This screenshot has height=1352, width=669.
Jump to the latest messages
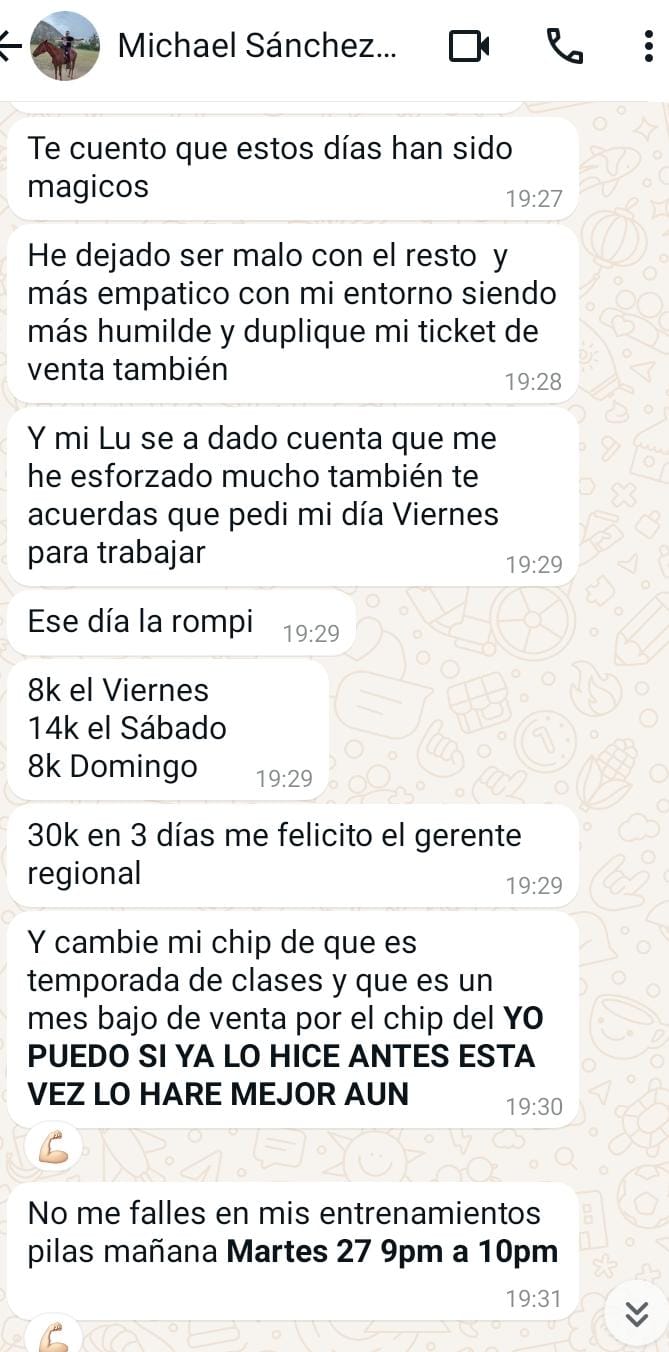[x=636, y=1314]
